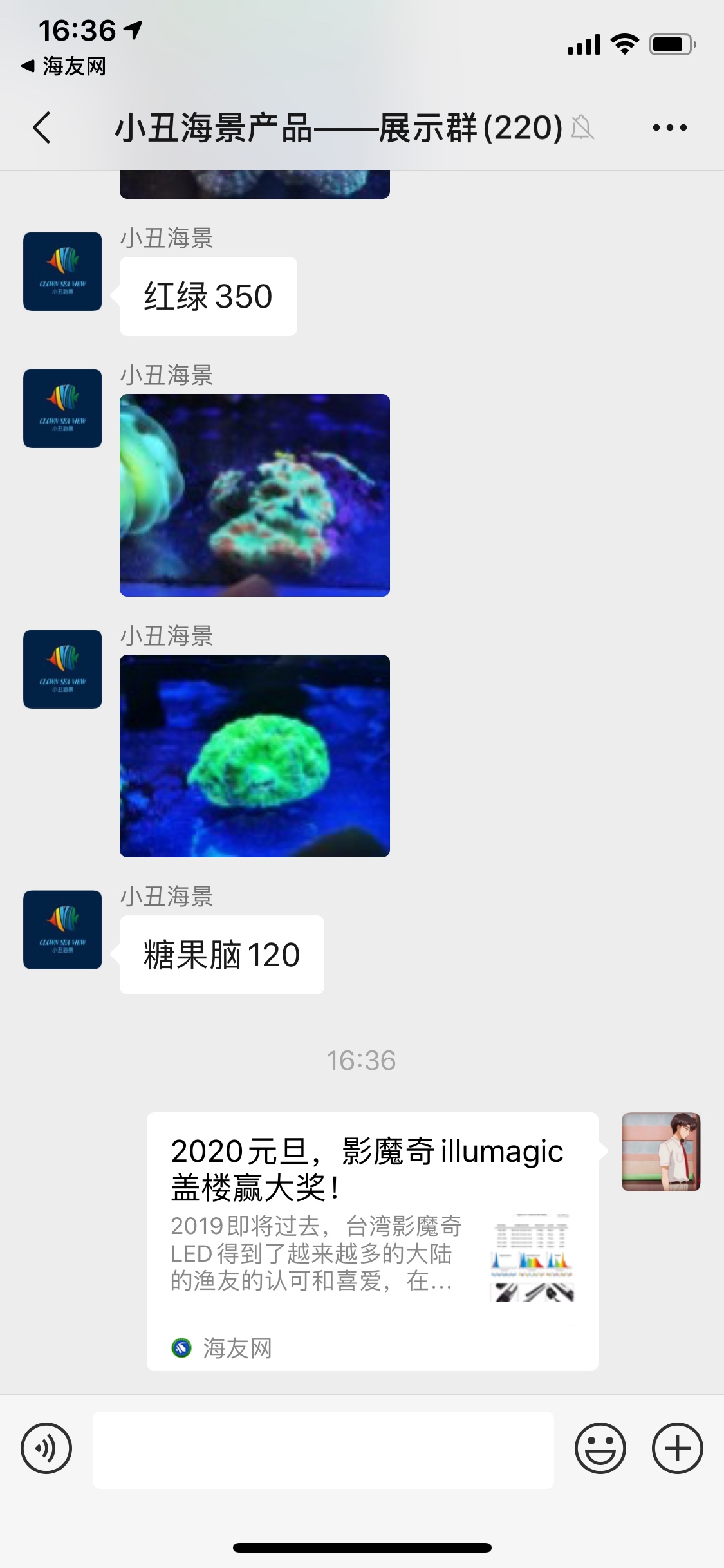
Task: Open the red-green coral photo
Action: 254,495
